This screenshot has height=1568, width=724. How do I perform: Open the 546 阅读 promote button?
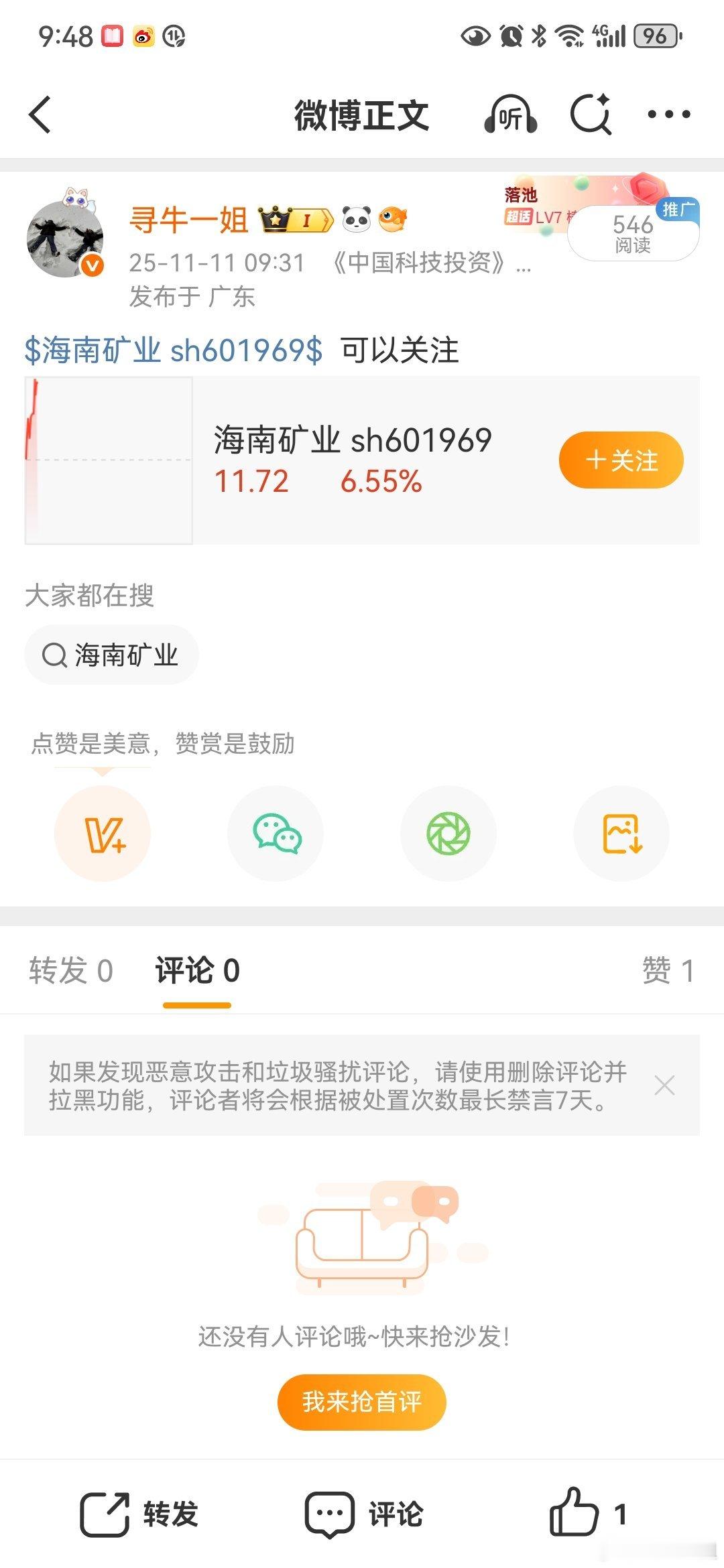[633, 233]
